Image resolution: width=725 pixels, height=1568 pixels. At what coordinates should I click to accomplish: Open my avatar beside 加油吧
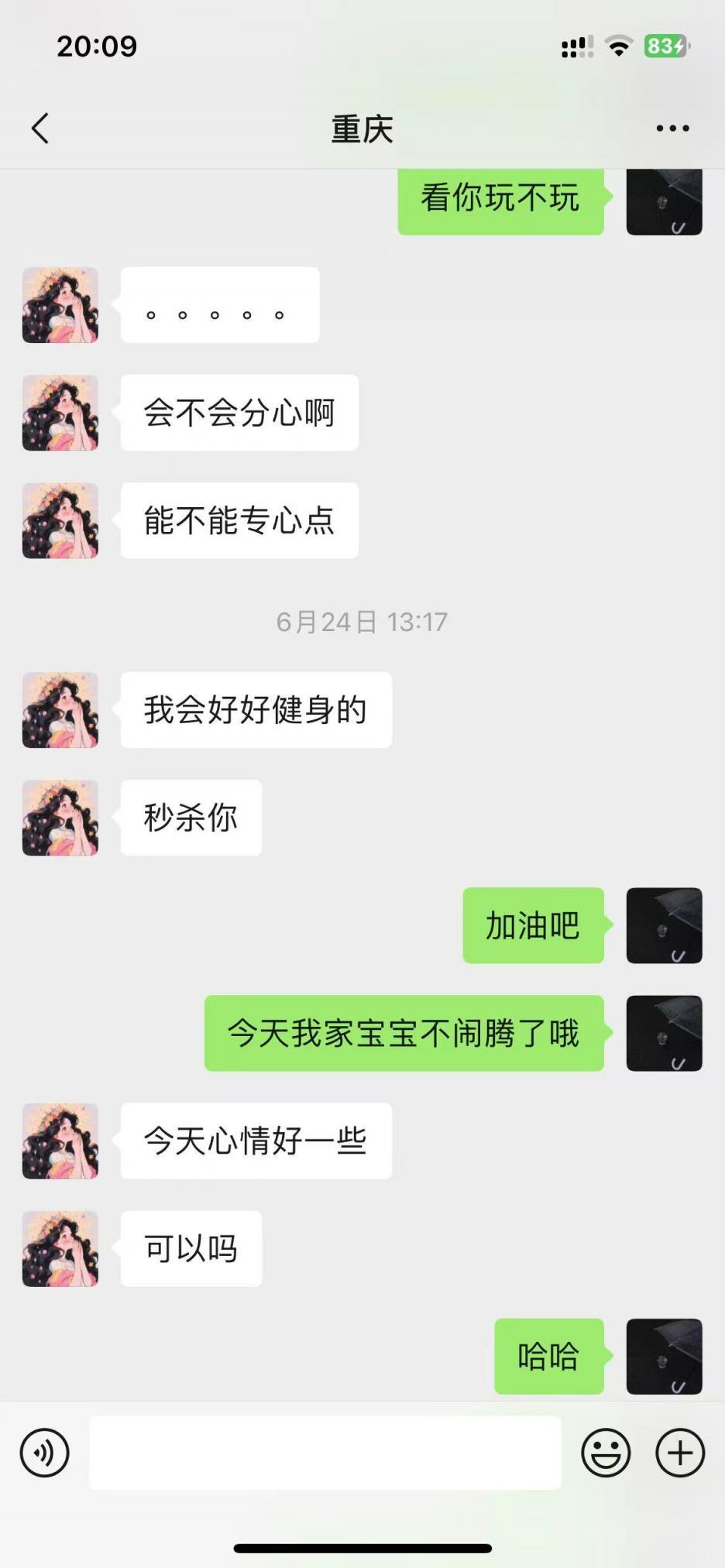[664, 925]
